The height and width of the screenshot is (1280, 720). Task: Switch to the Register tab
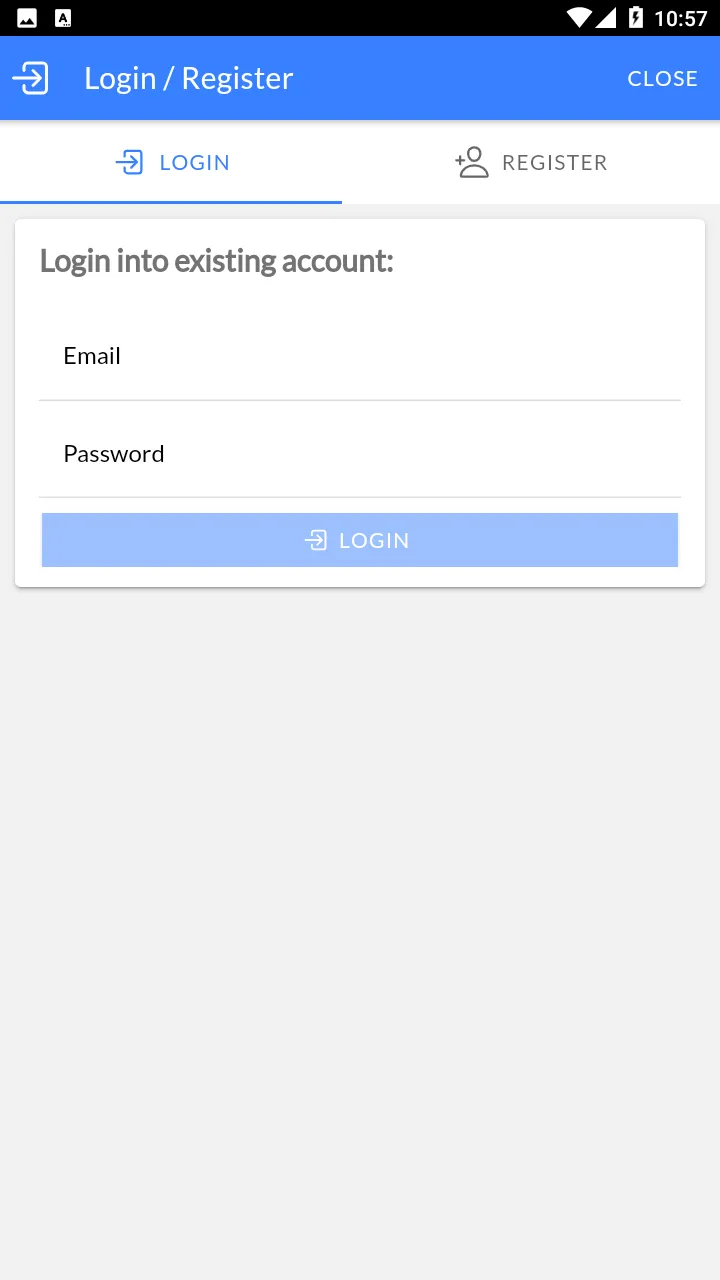pos(531,163)
